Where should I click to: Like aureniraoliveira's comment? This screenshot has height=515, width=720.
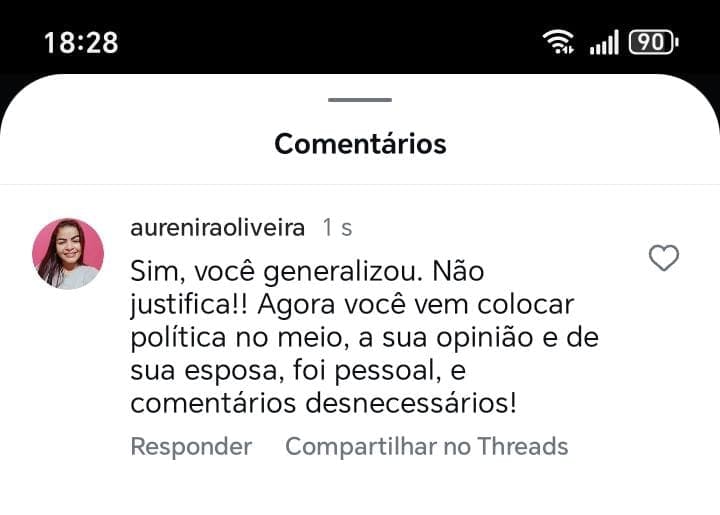(x=664, y=258)
